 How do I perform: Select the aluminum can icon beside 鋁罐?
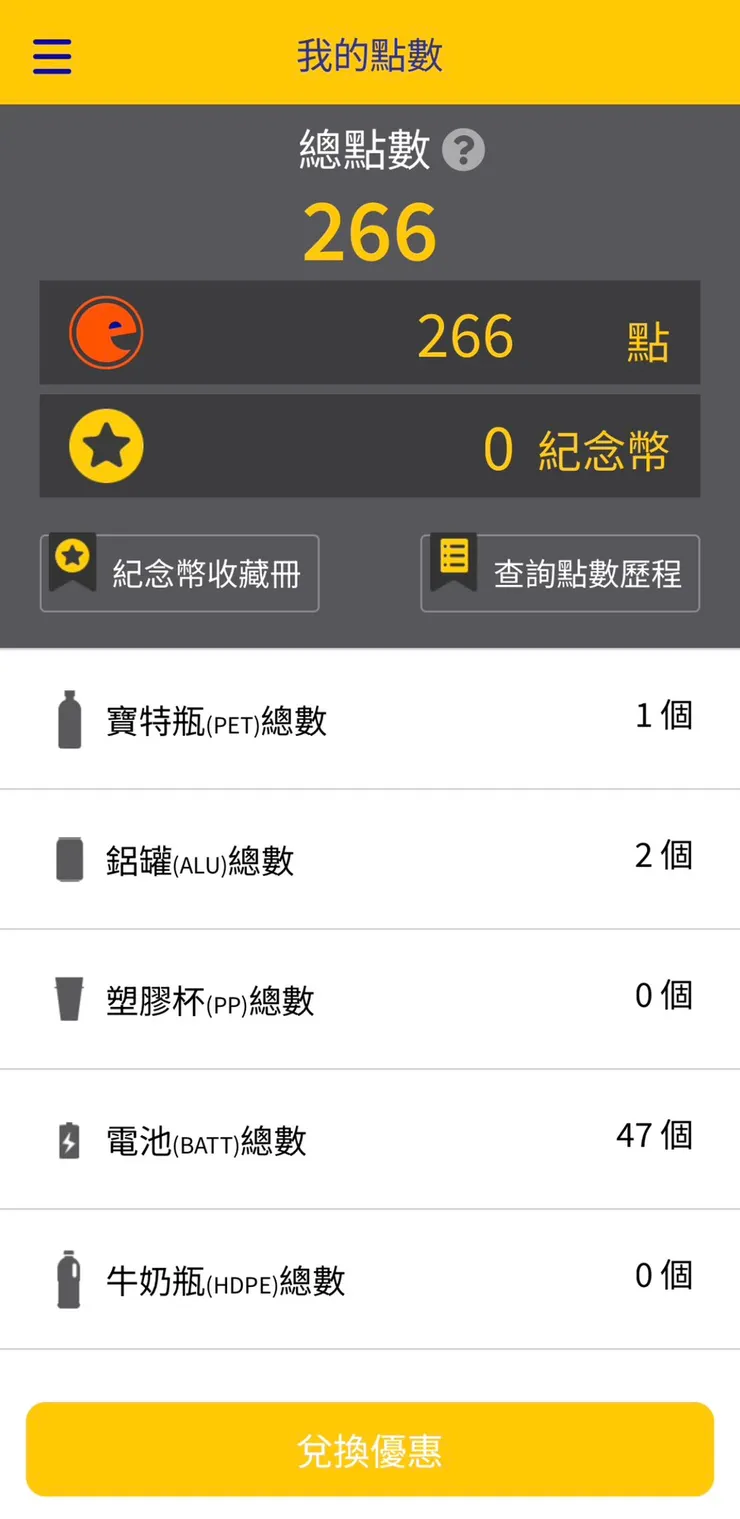coord(68,857)
